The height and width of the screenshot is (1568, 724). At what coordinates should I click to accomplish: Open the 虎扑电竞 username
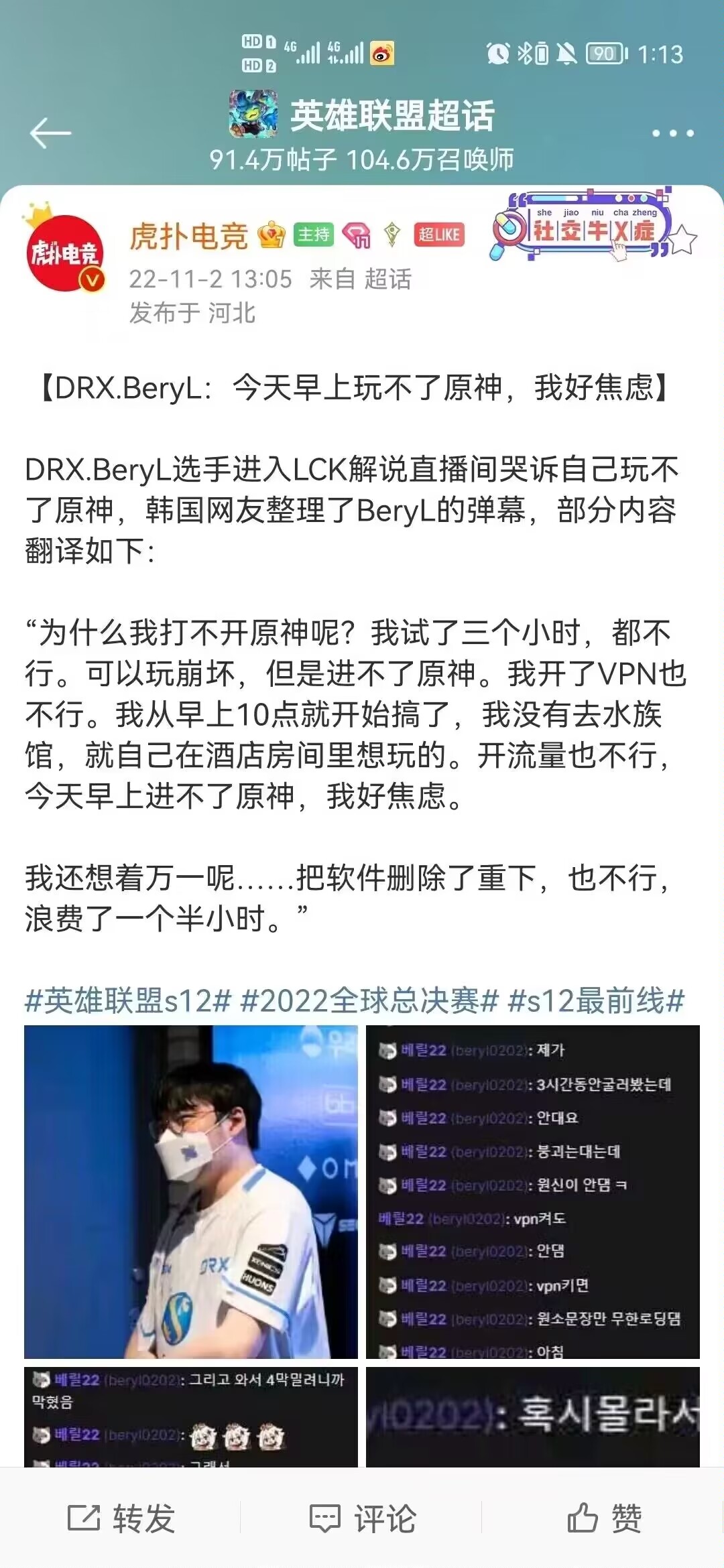click(188, 237)
